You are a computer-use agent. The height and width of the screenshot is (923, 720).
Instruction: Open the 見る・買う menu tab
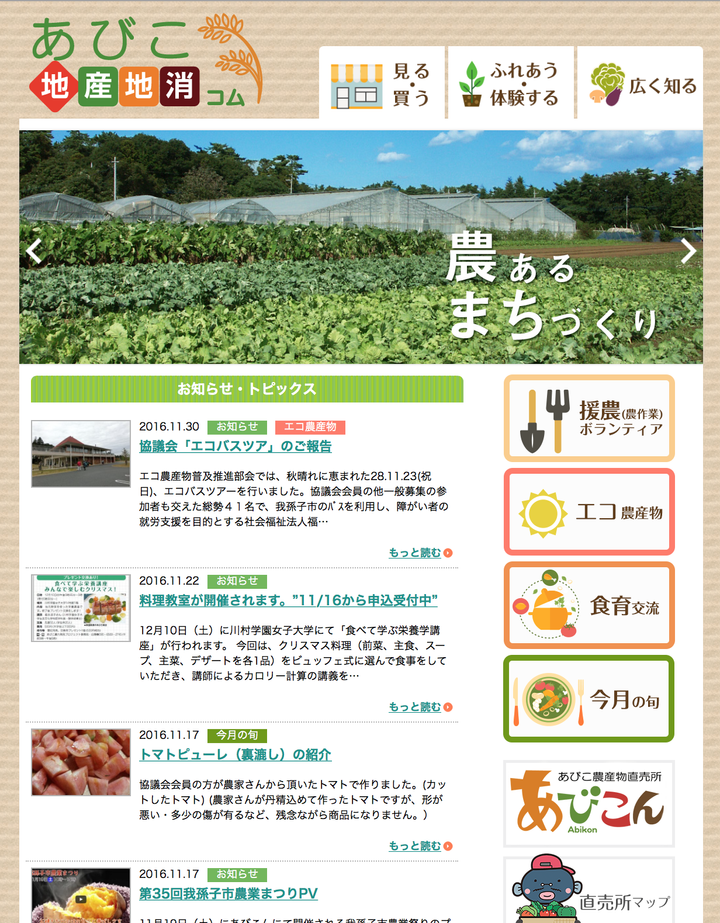[x=380, y=84]
